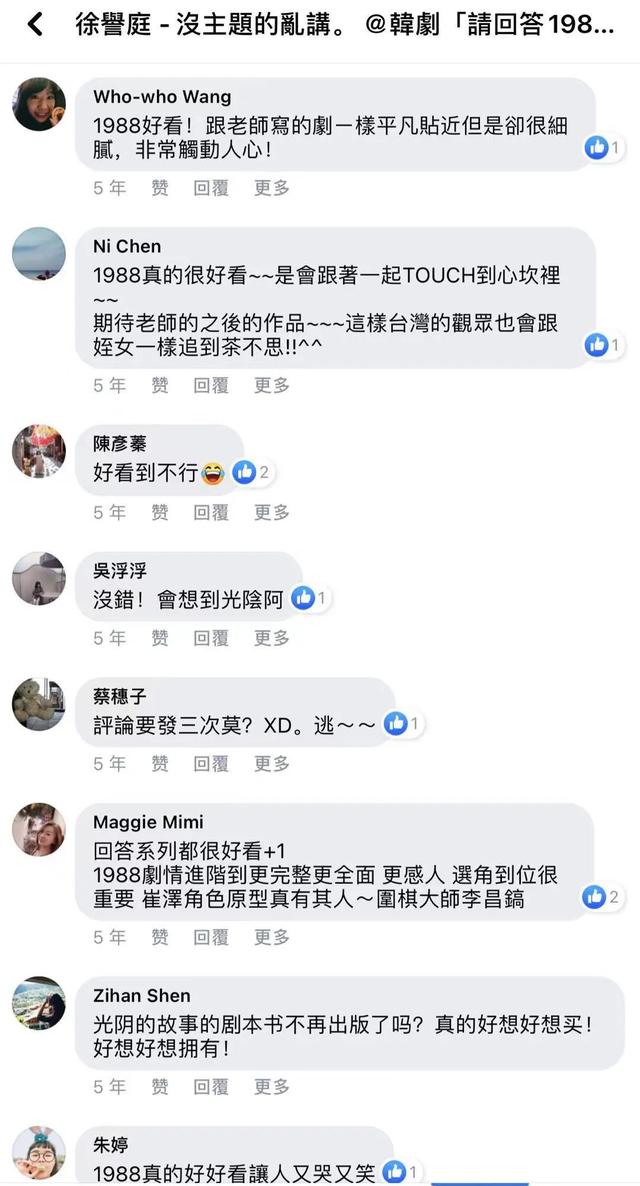Image resolution: width=640 pixels, height=1186 pixels.
Task: Reply to Who-who Wang's comment
Action: (x=211, y=188)
